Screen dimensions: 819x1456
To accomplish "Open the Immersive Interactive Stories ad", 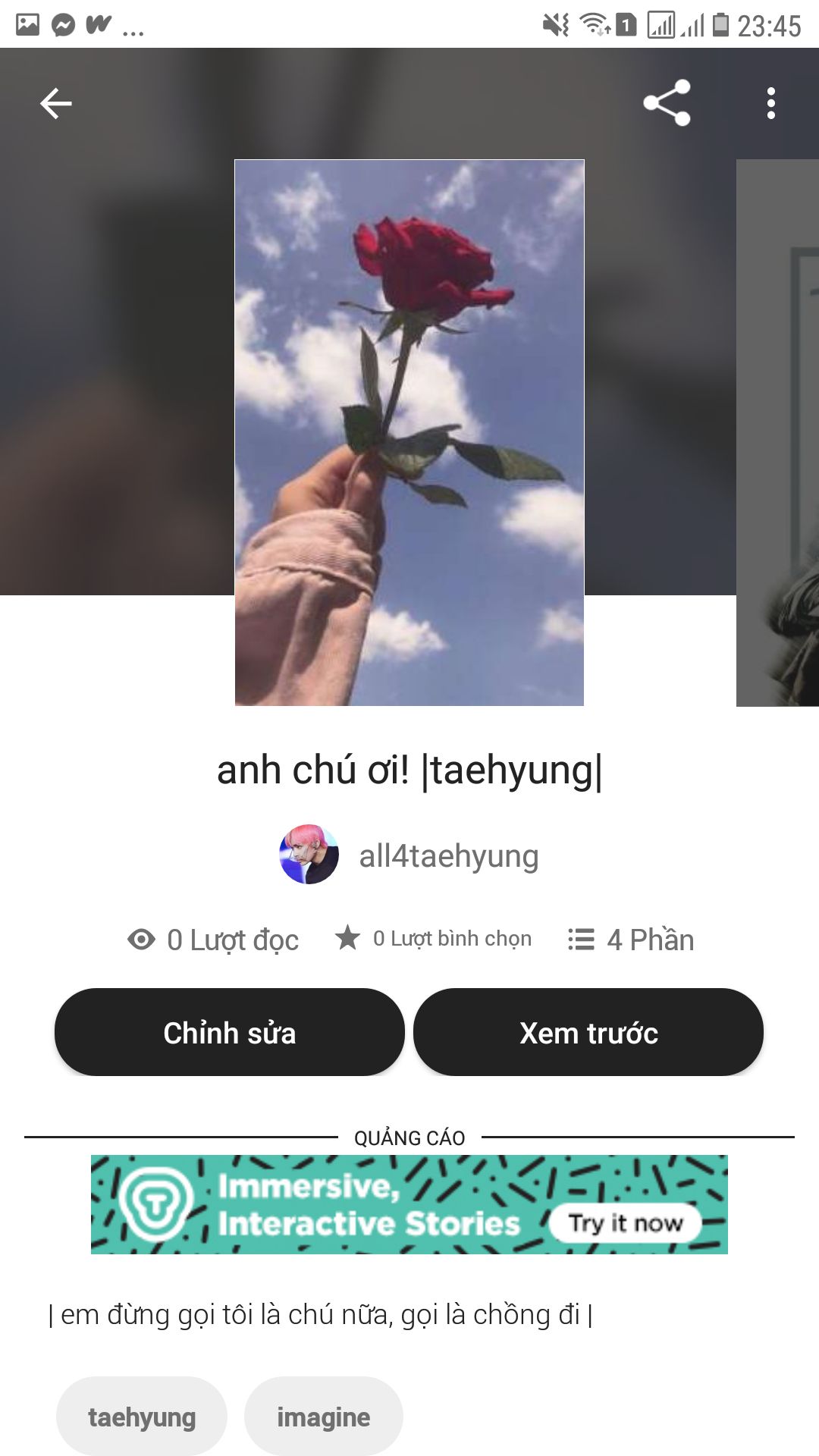I will tap(409, 1204).
